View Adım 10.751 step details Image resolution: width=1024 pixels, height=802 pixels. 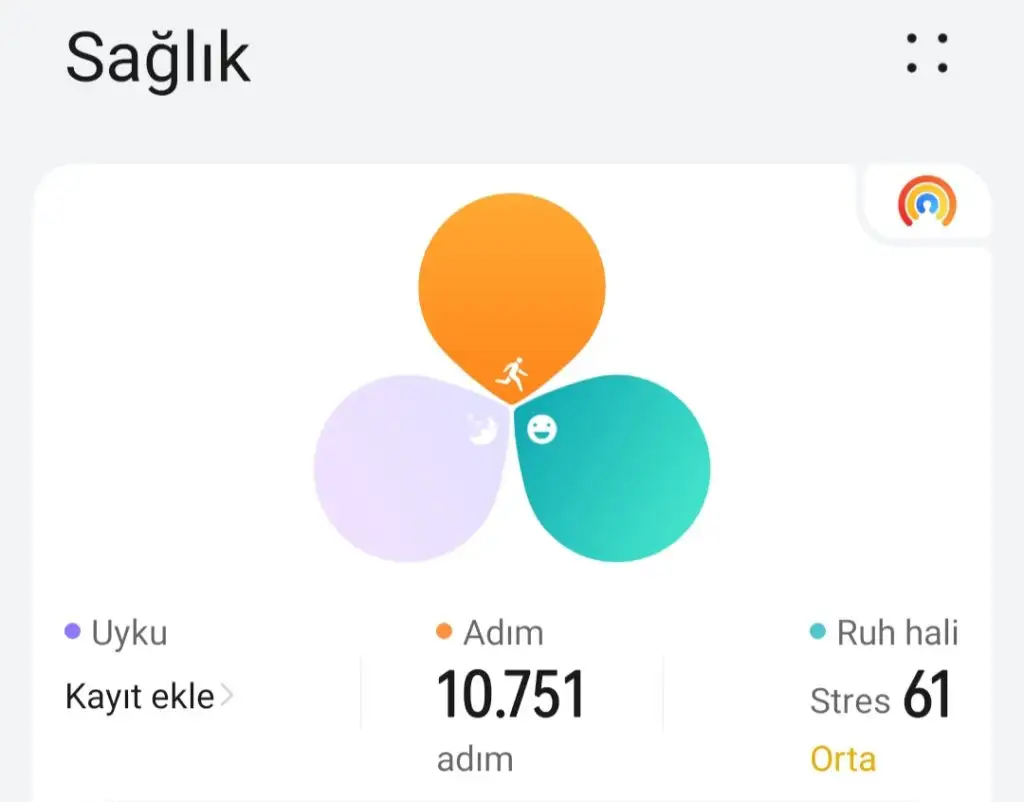510,696
